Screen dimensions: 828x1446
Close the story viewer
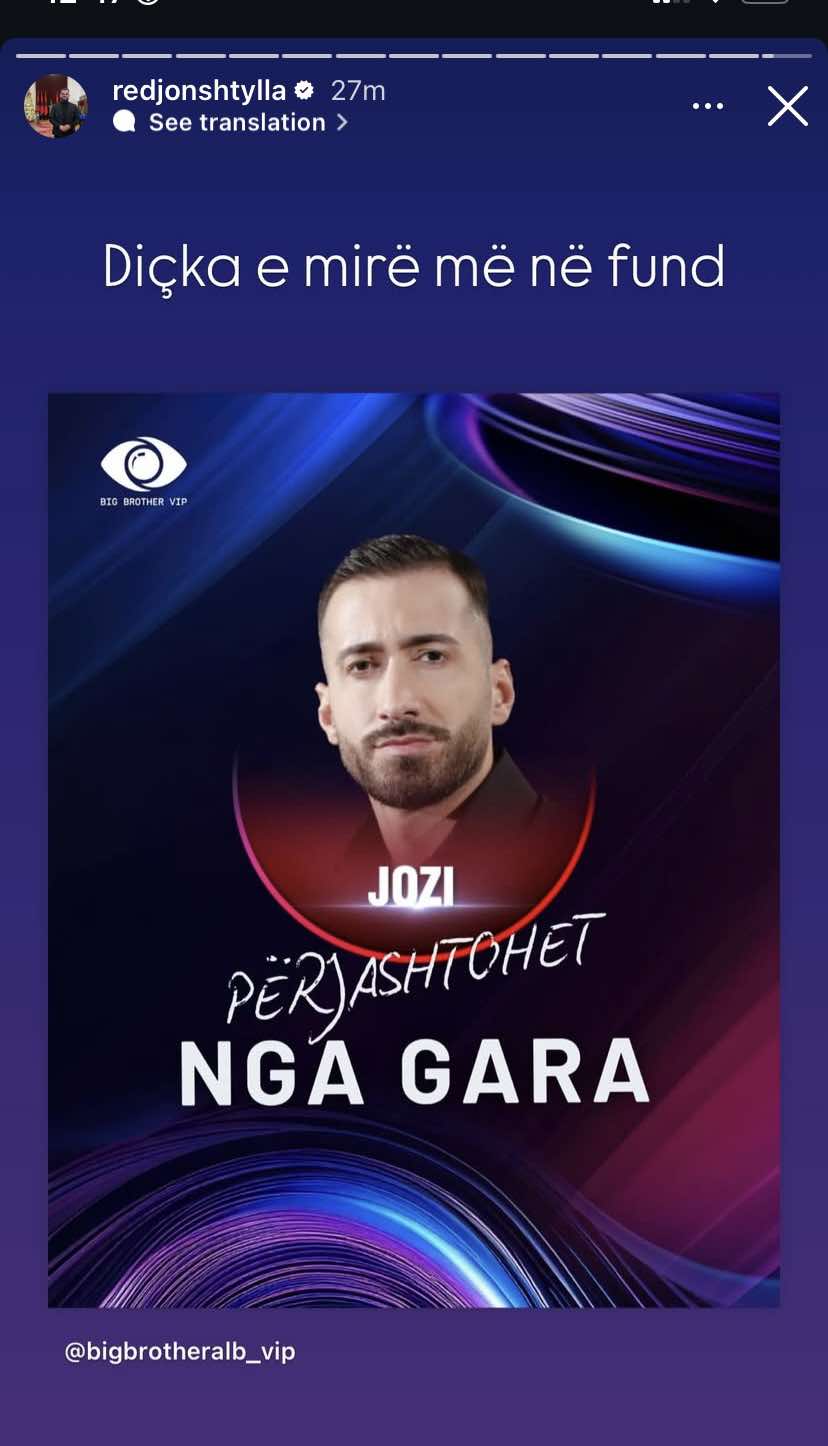click(x=787, y=106)
